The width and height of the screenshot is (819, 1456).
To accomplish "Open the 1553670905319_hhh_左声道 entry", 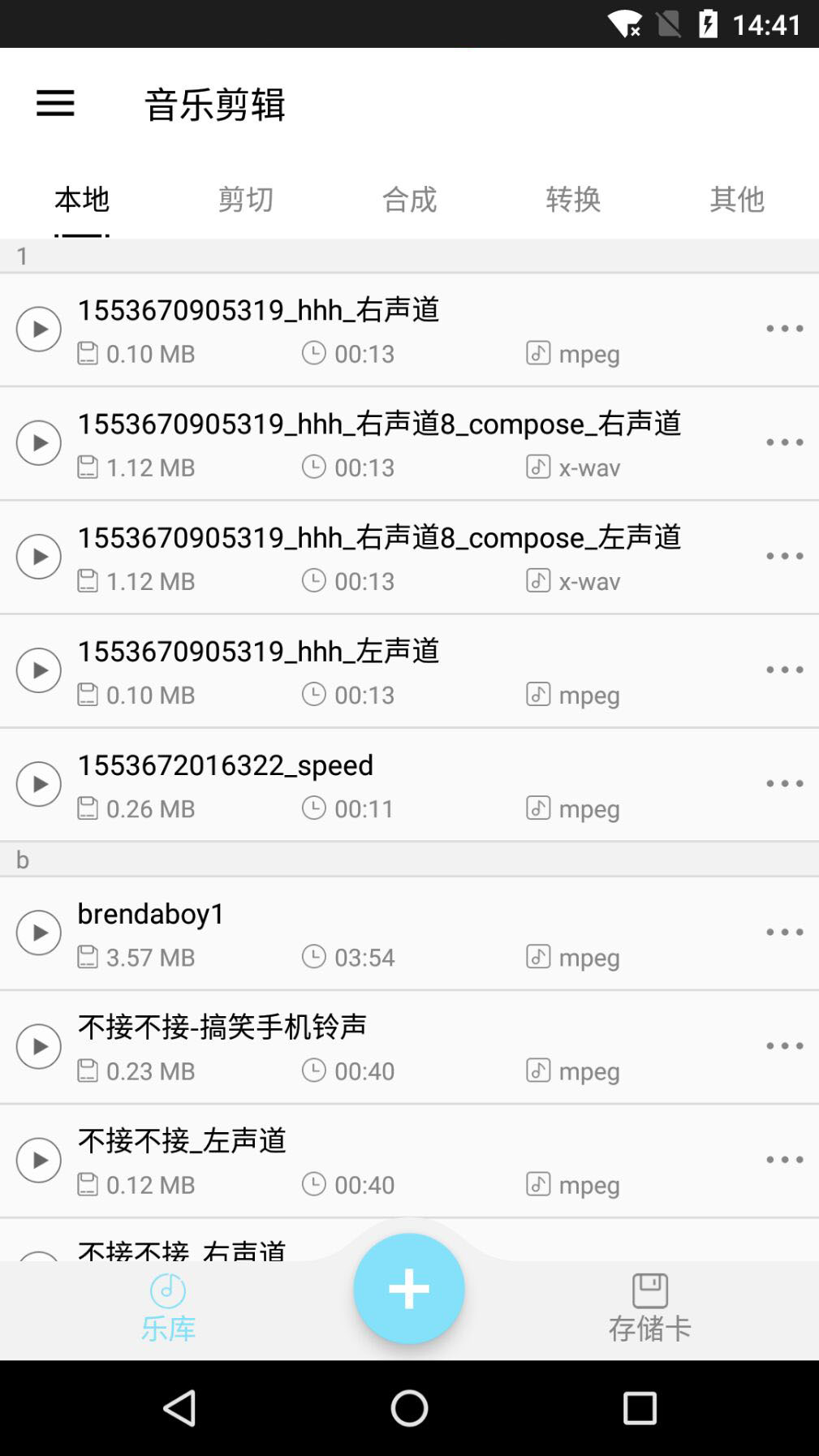I will pos(325,670).
